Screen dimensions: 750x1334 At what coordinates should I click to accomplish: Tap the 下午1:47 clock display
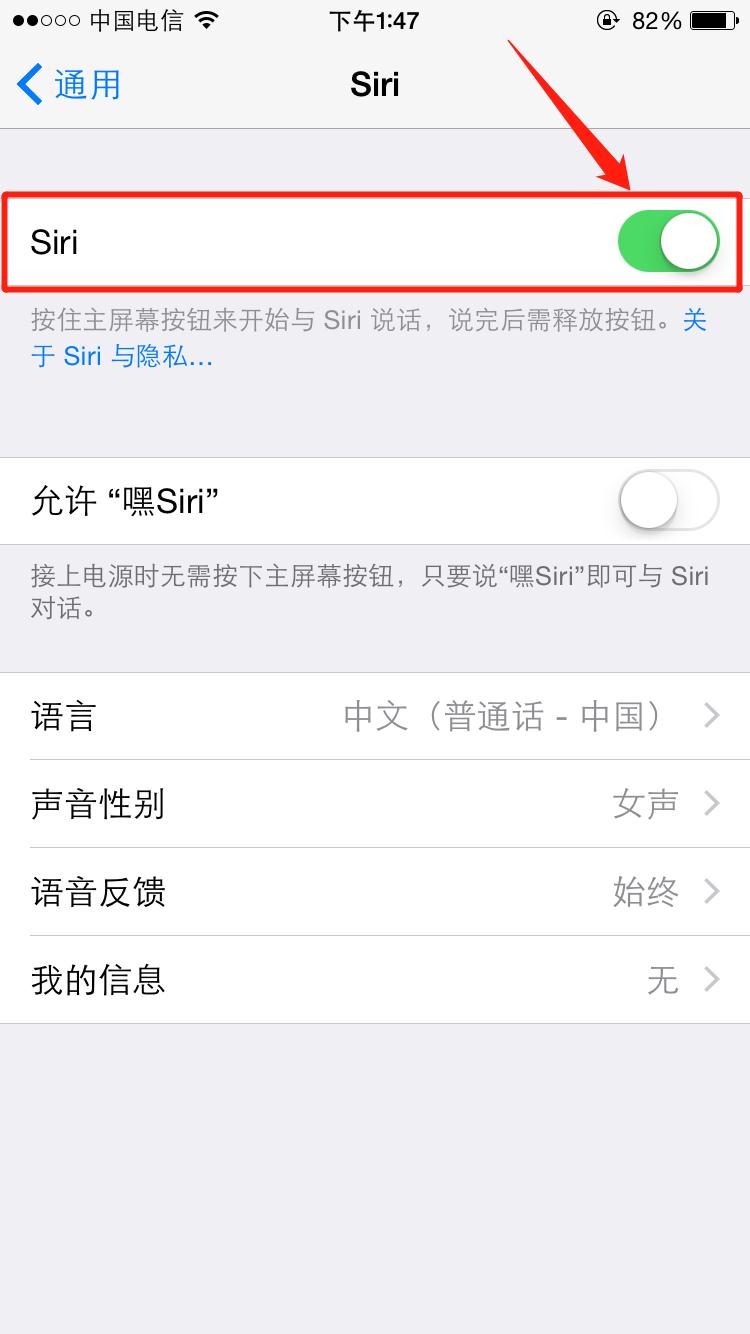(x=373, y=20)
